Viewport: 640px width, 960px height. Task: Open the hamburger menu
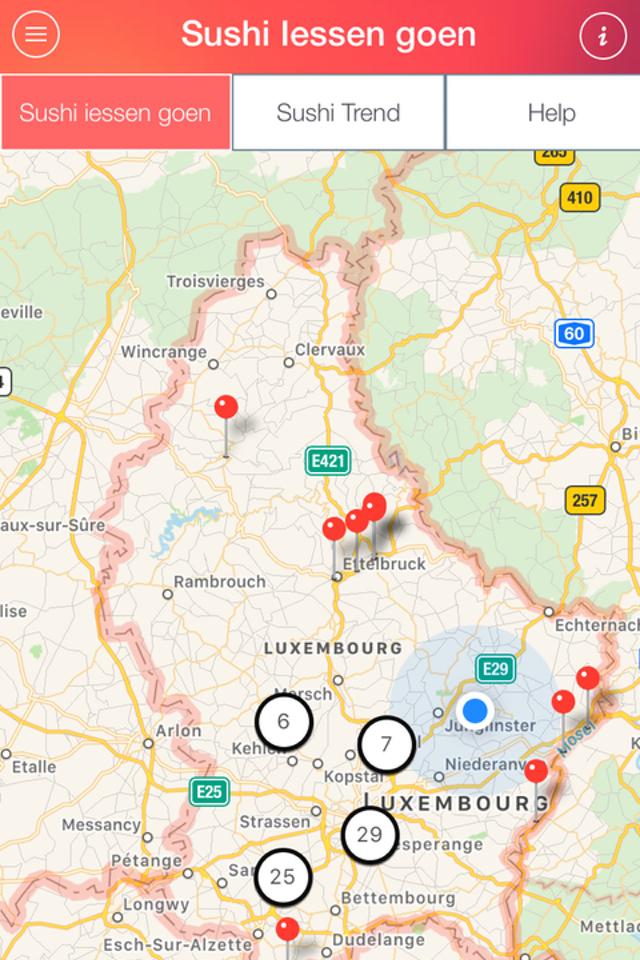click(x=36, y=35)
